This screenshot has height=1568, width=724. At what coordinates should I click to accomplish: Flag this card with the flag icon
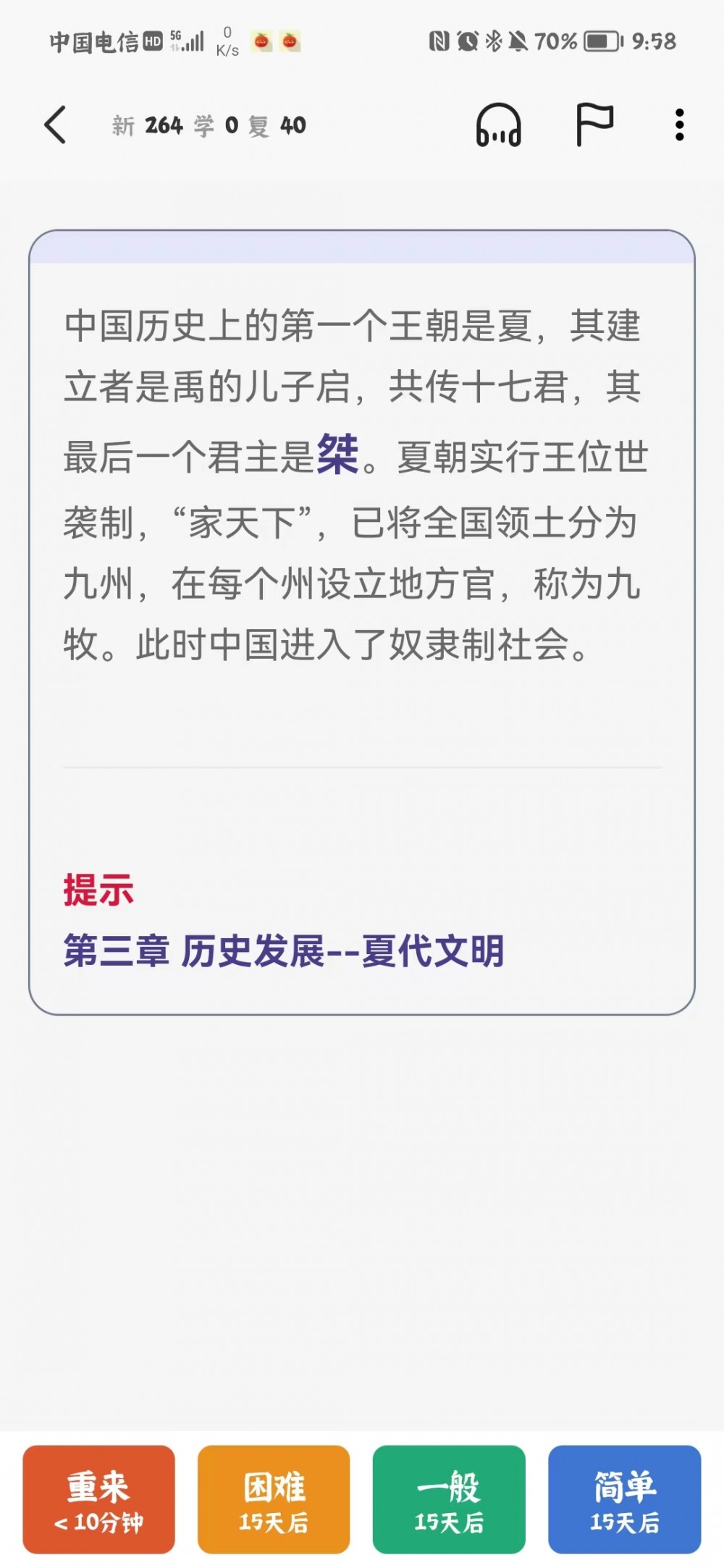tap(594, 125)
